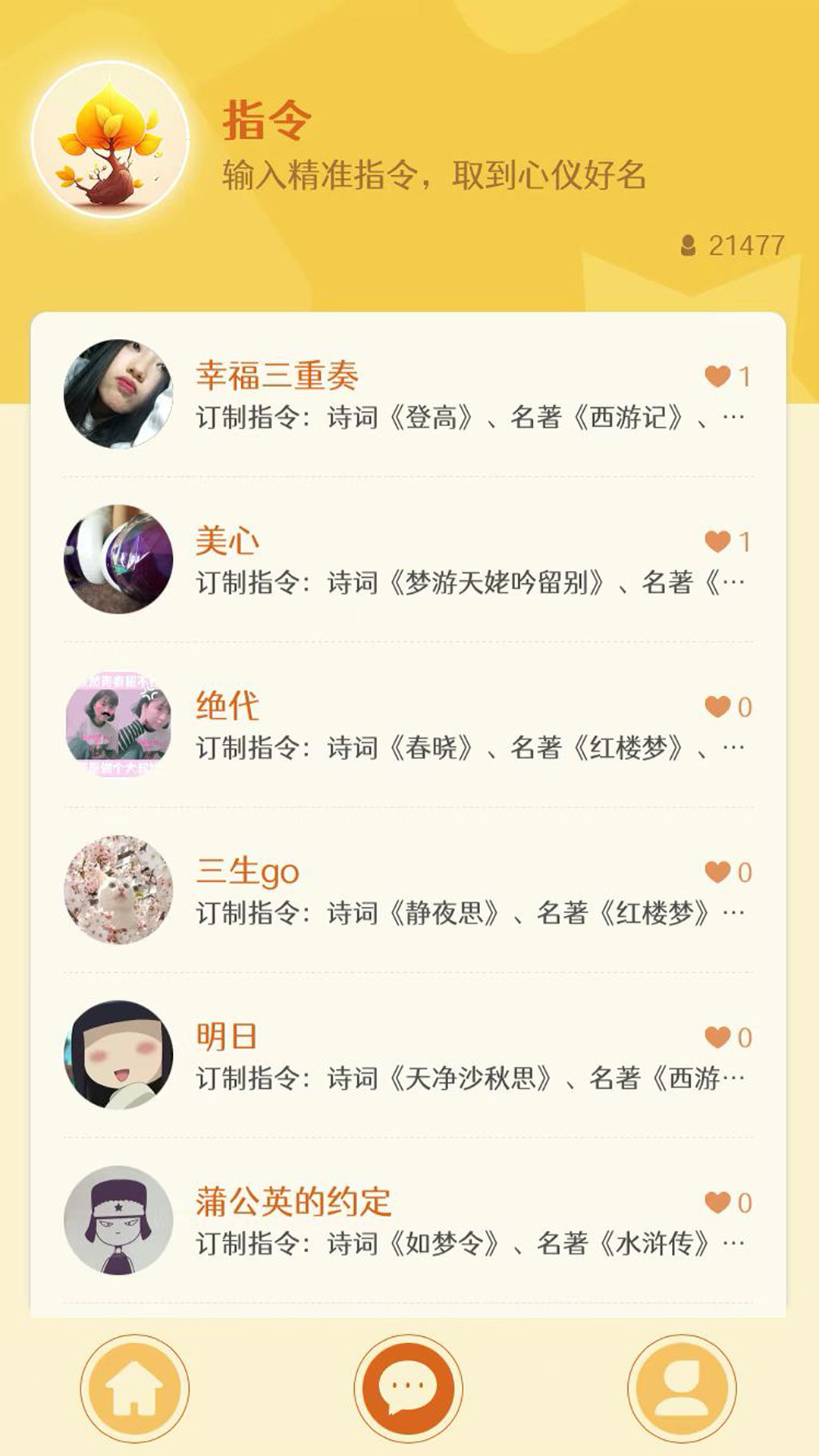Go to the profile tab

(x=682, y=1389)
